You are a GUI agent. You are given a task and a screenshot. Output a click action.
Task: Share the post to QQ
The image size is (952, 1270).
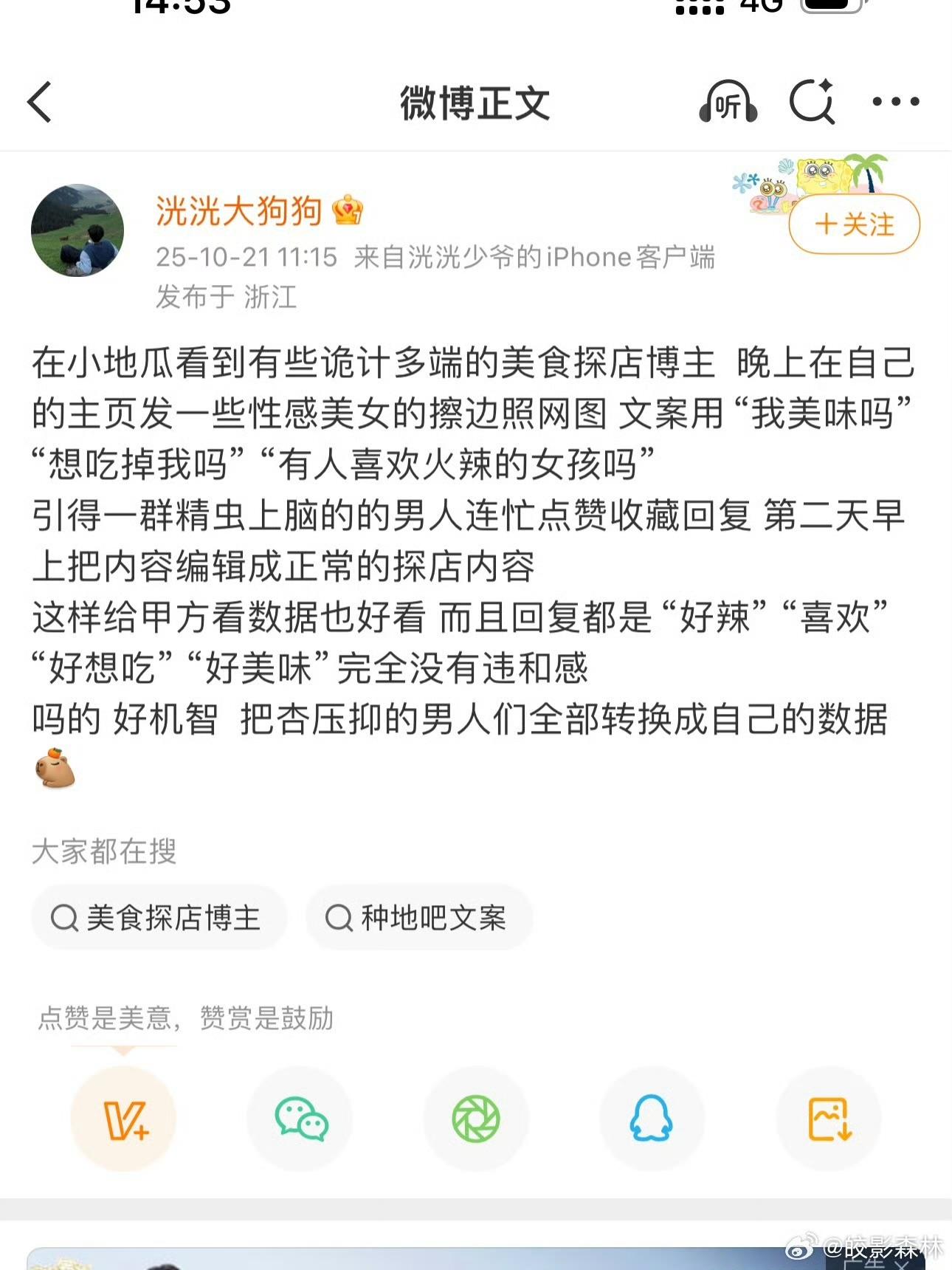click(x=651, y=1119)
